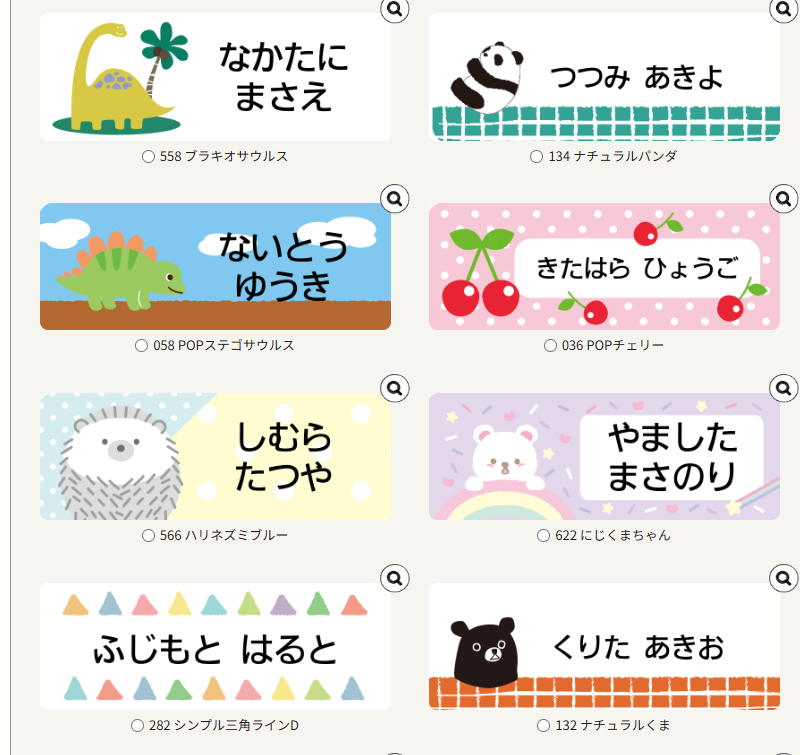
Task: Enlarge the シンプル三角ラインD design preview
Action: click(x=394, y=577)
